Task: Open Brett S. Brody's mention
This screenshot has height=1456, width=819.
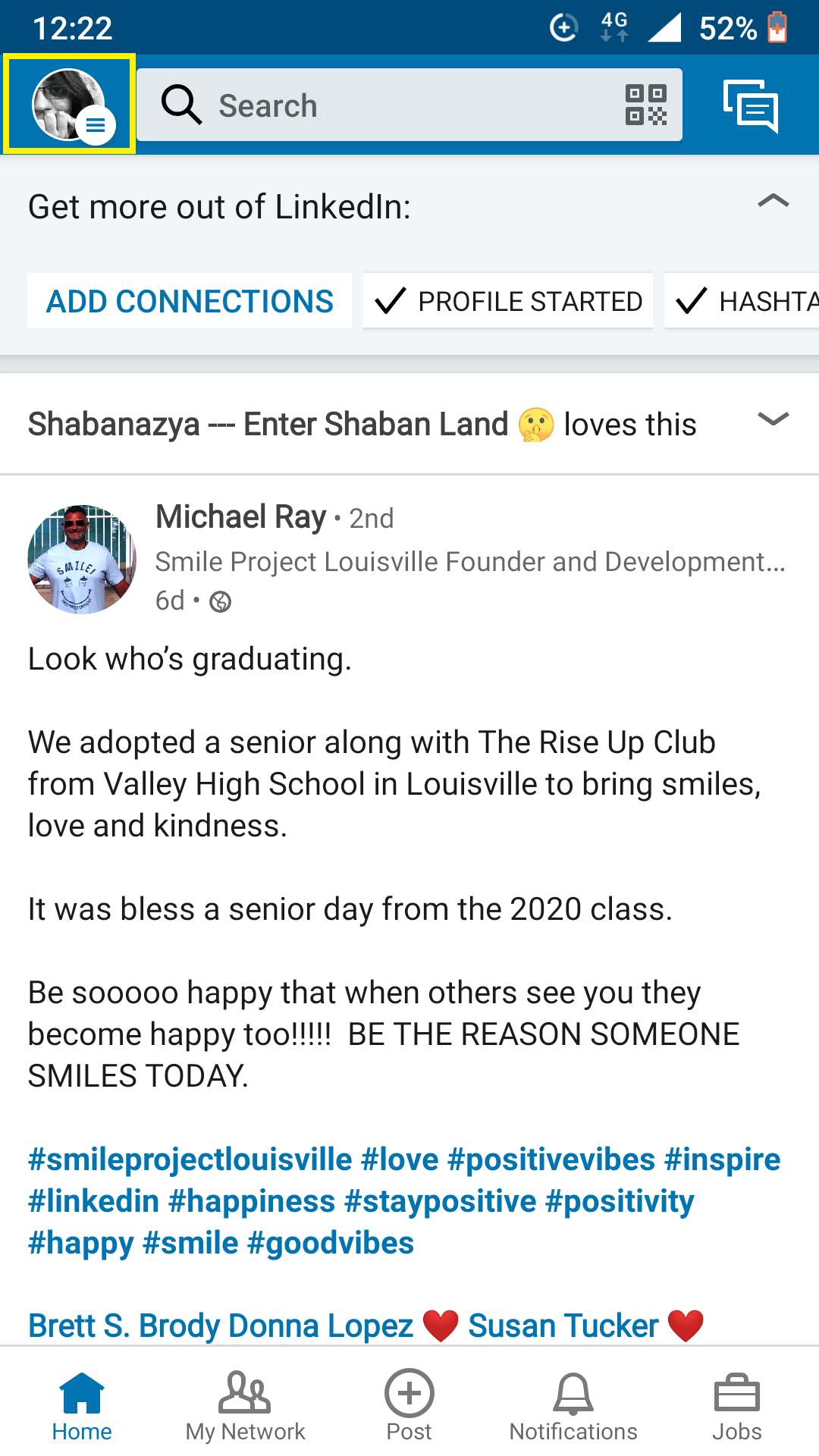Action: (124, 1326)
